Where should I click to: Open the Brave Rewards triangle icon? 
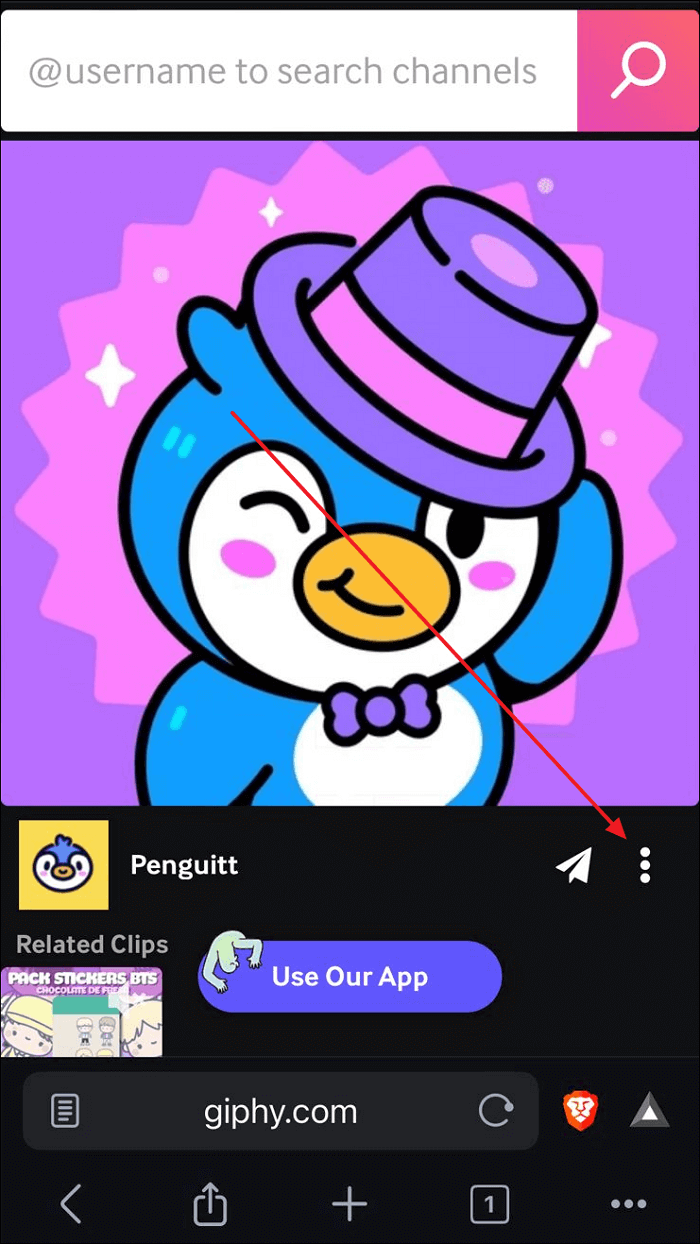click(x=650, y=1111)
